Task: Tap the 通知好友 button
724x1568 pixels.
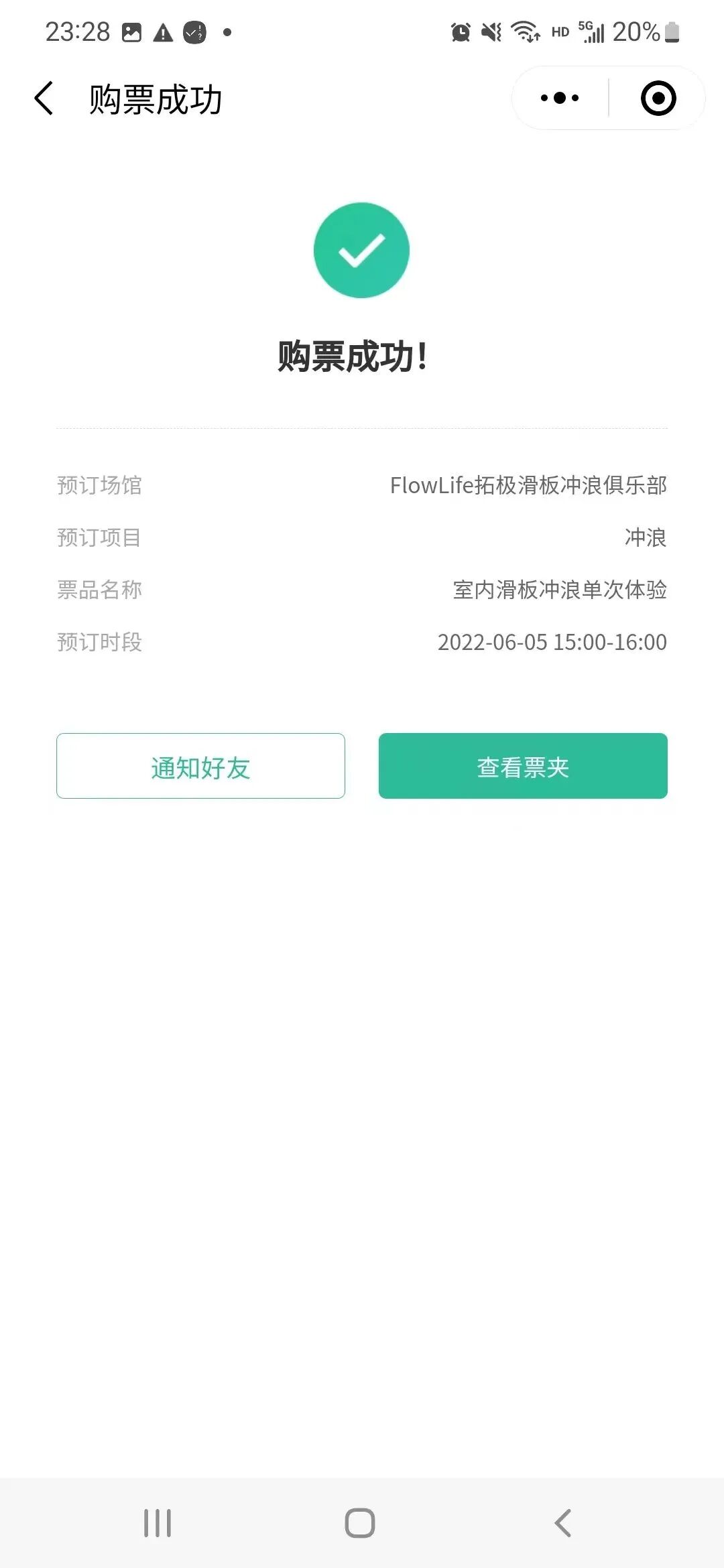Action: [x=200, y=766]
